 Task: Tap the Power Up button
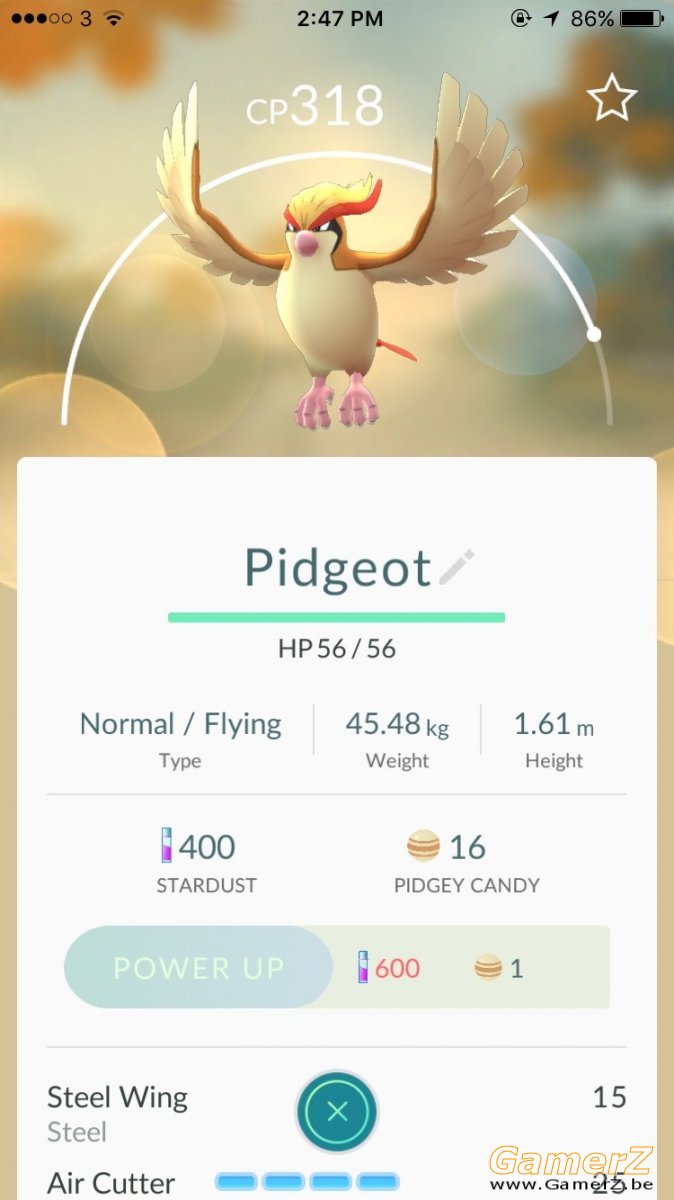pos(198,967)
